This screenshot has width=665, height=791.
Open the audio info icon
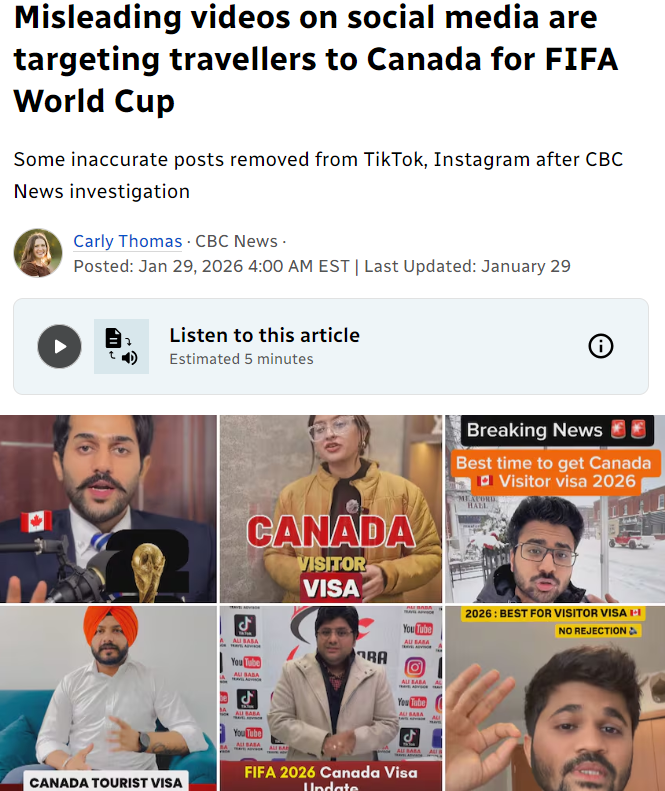[600, 346]
